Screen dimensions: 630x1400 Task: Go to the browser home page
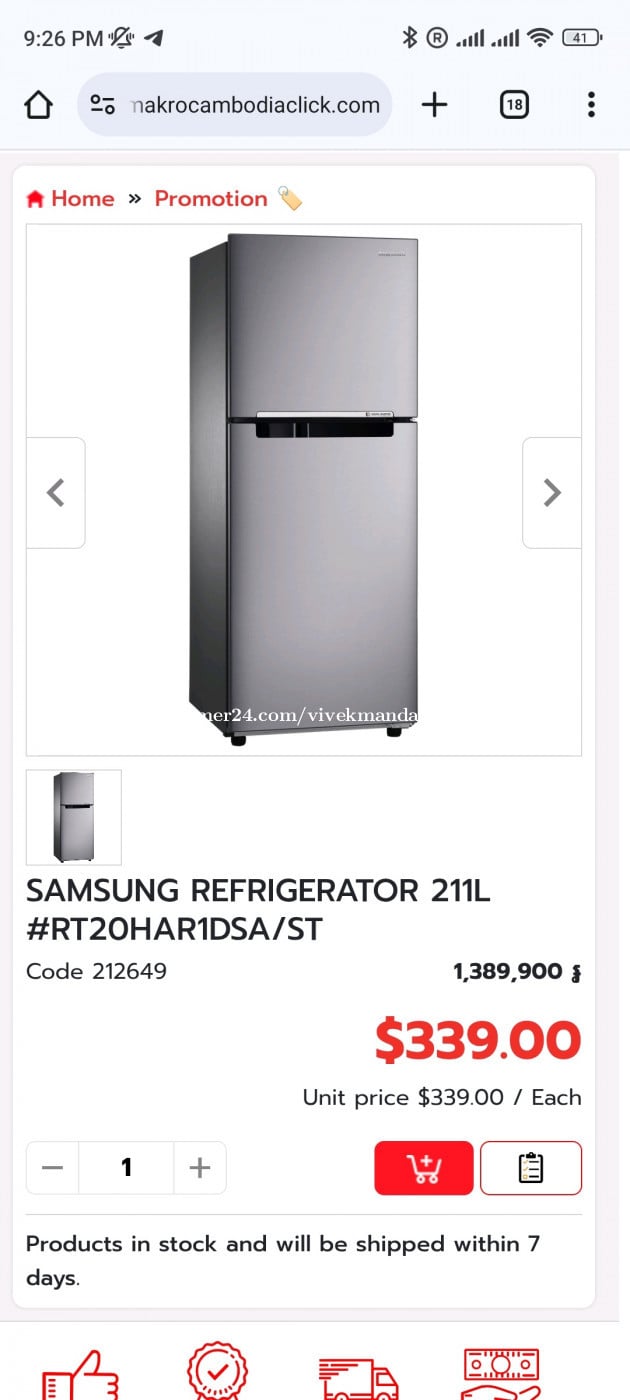point(38,104)
